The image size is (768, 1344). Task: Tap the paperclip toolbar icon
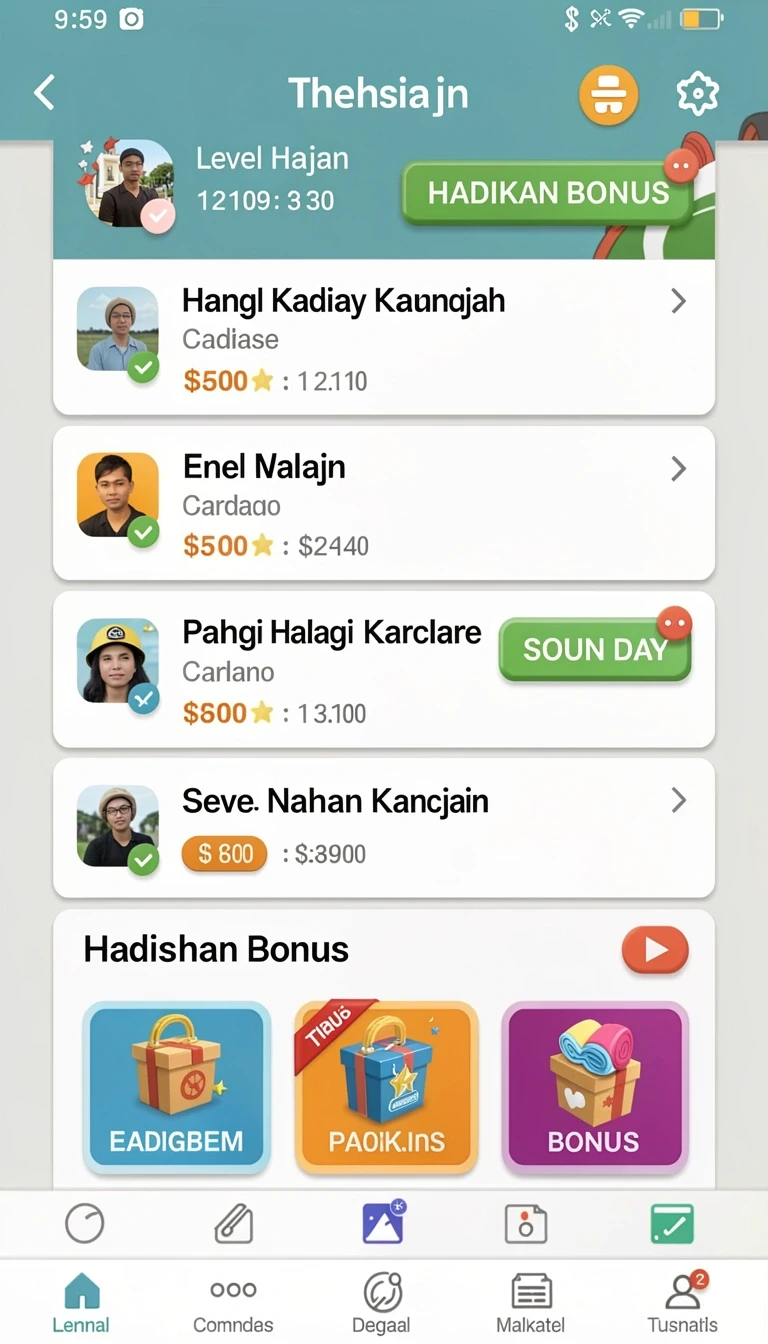tap(234, 1224)
